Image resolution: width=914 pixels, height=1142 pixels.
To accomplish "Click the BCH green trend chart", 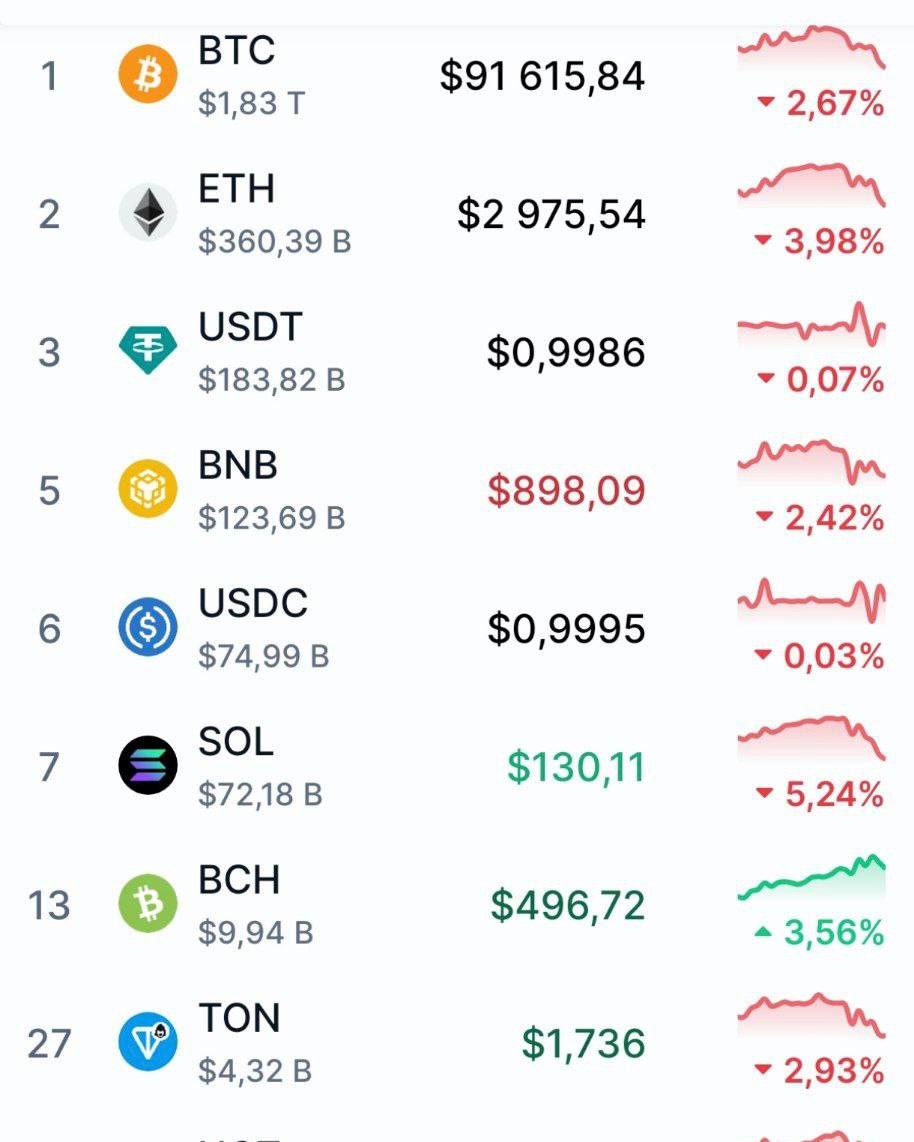I will 810,880.
